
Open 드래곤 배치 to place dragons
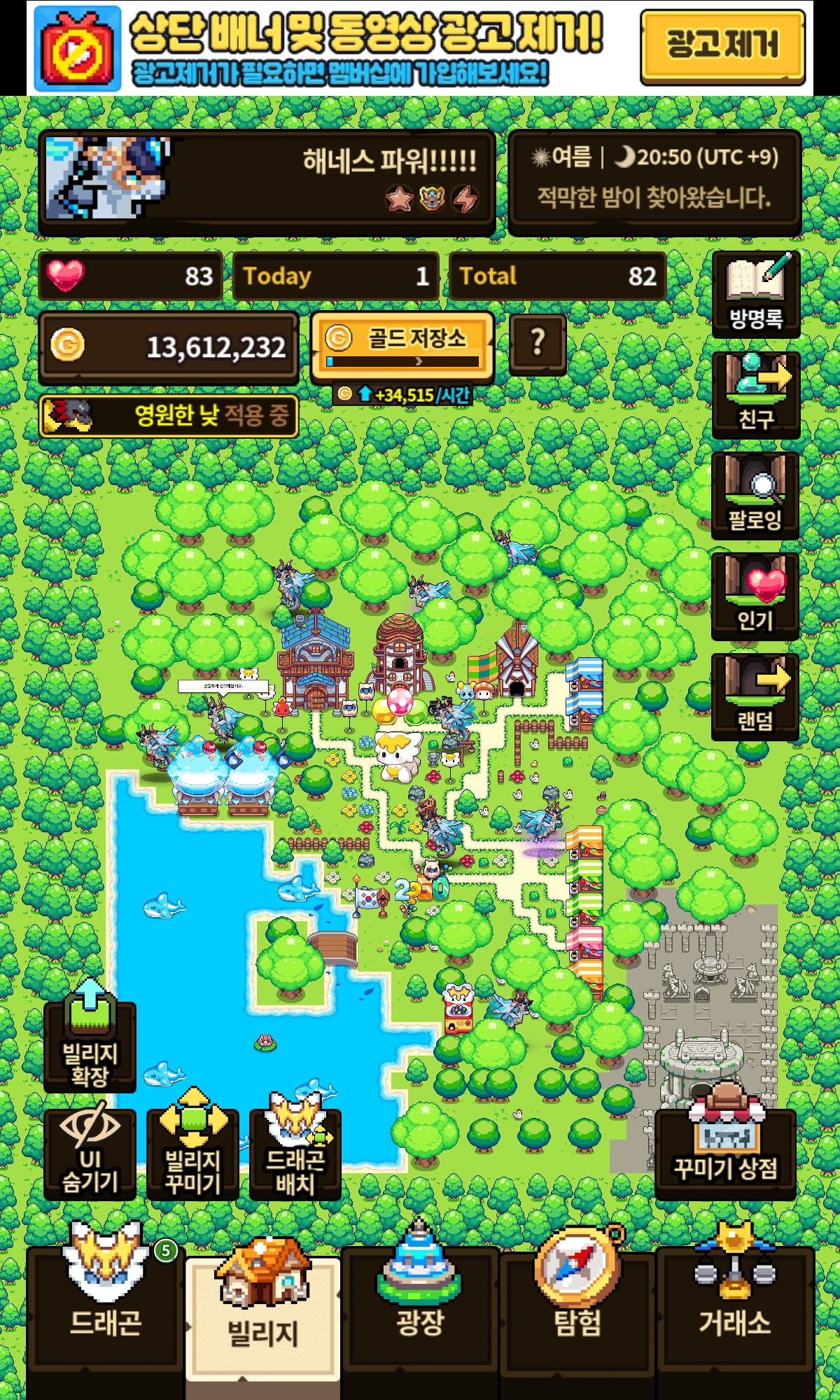tap(295, 1154)
